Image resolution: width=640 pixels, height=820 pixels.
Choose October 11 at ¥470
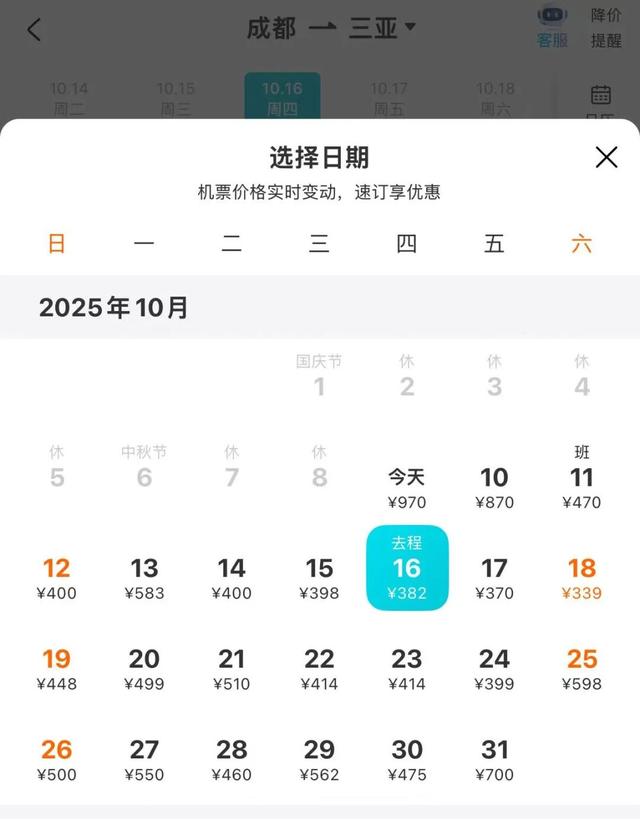click(x=581, y=487)
